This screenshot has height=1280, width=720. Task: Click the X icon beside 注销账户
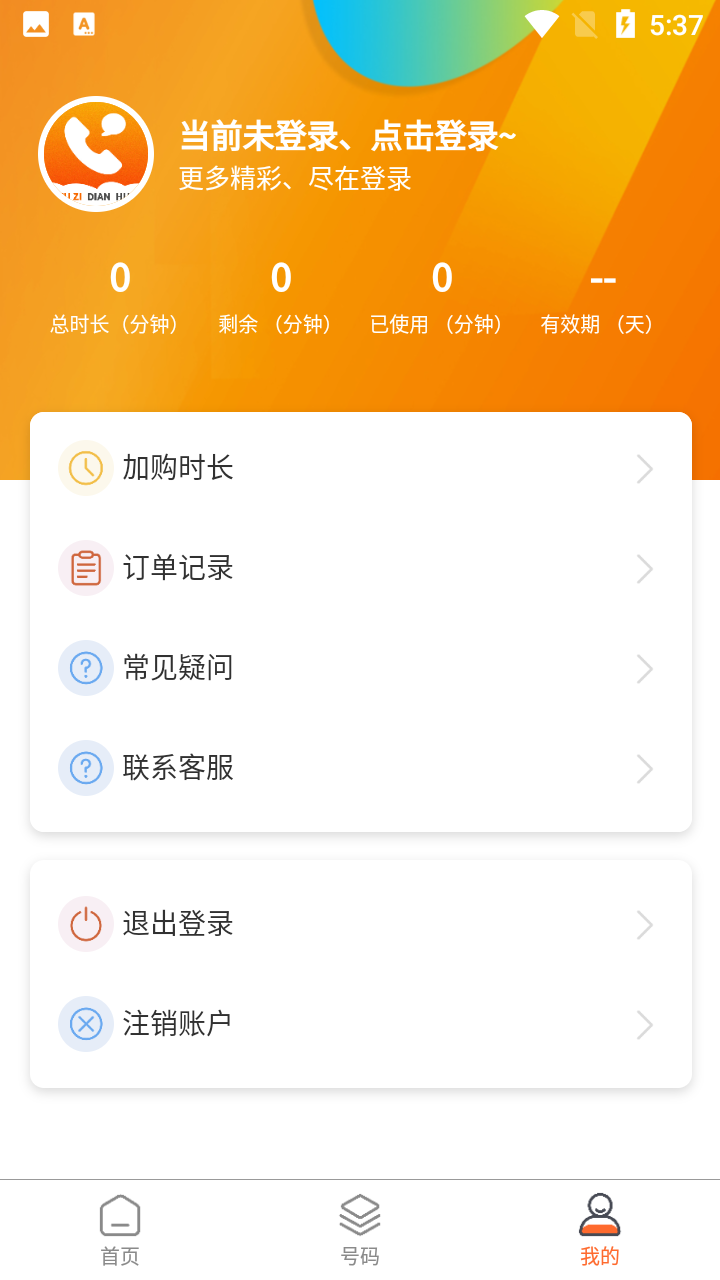(x=86, y=1024)
